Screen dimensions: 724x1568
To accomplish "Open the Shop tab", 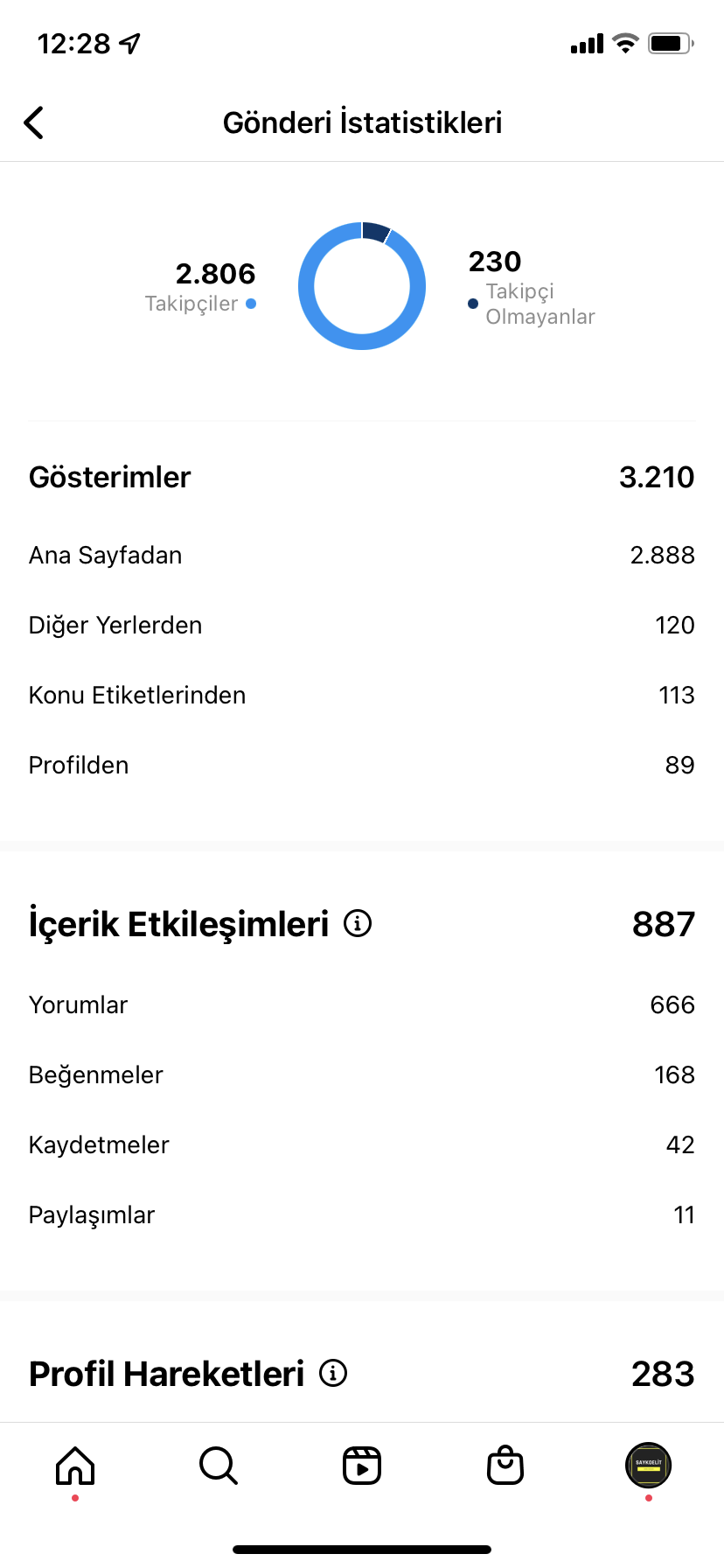I will pyautogui.click(x=505, y=1466).
